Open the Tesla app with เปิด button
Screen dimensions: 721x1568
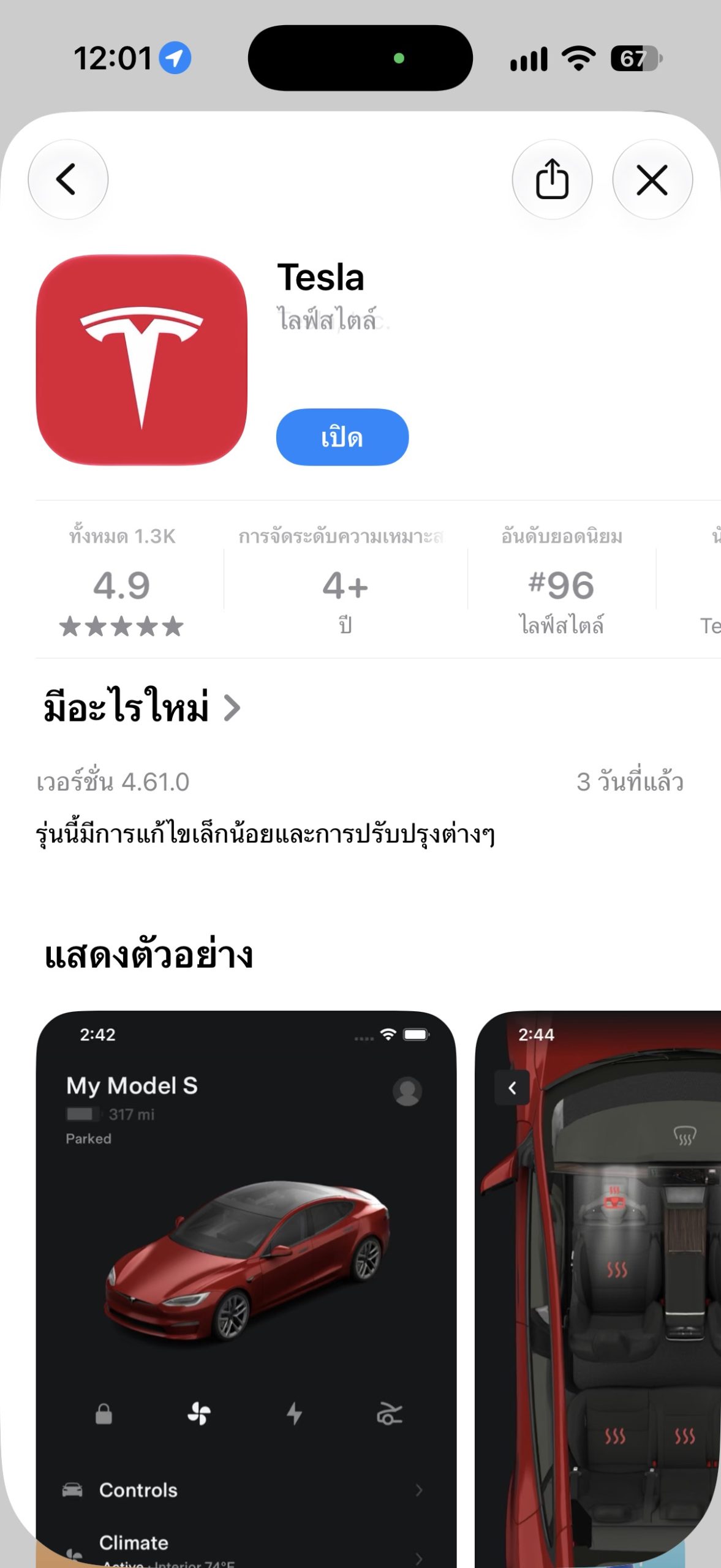click(342, 437)
